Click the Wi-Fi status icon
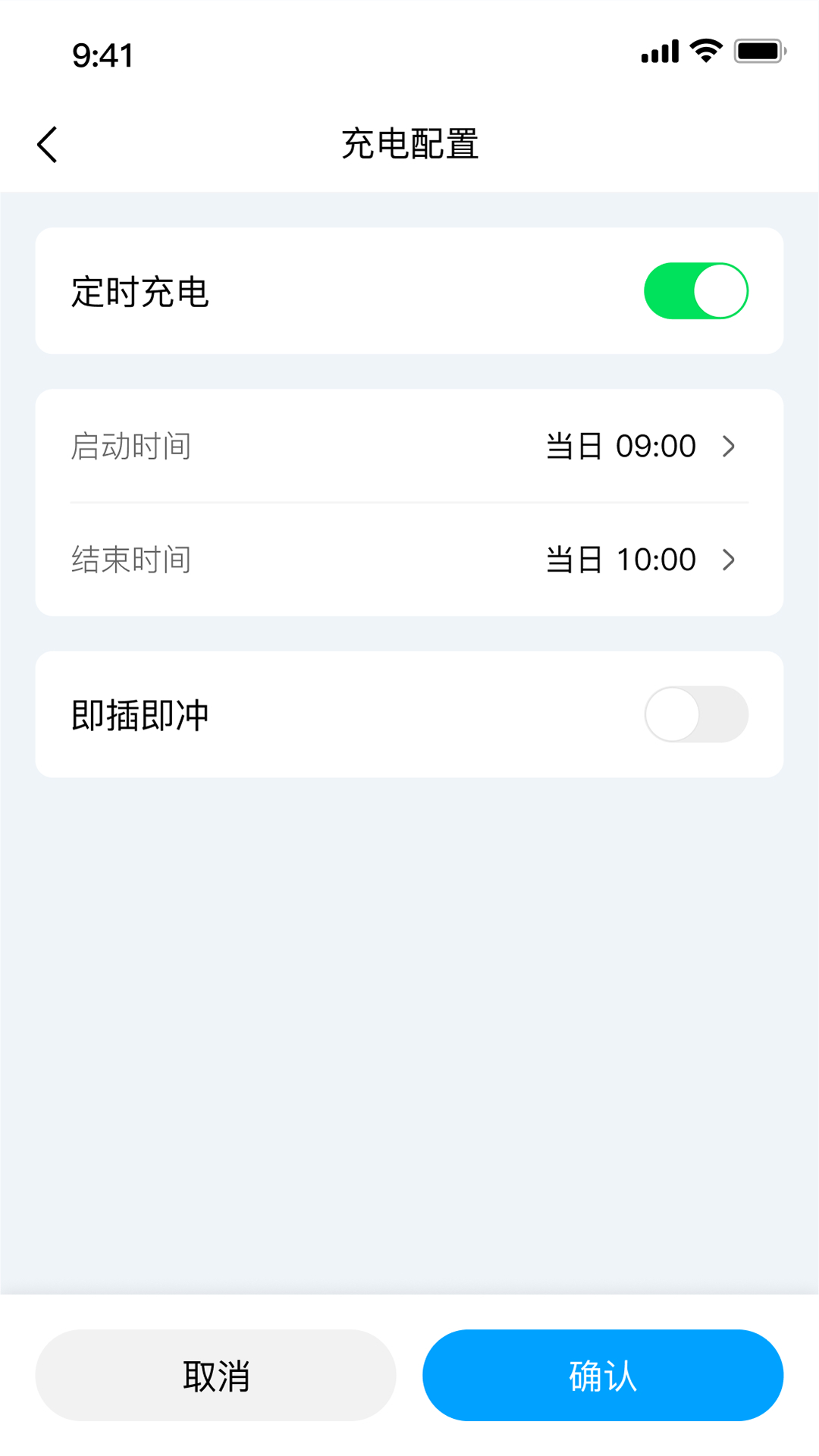The width and height of the screenshot is (819, 1456). [704, 50]
